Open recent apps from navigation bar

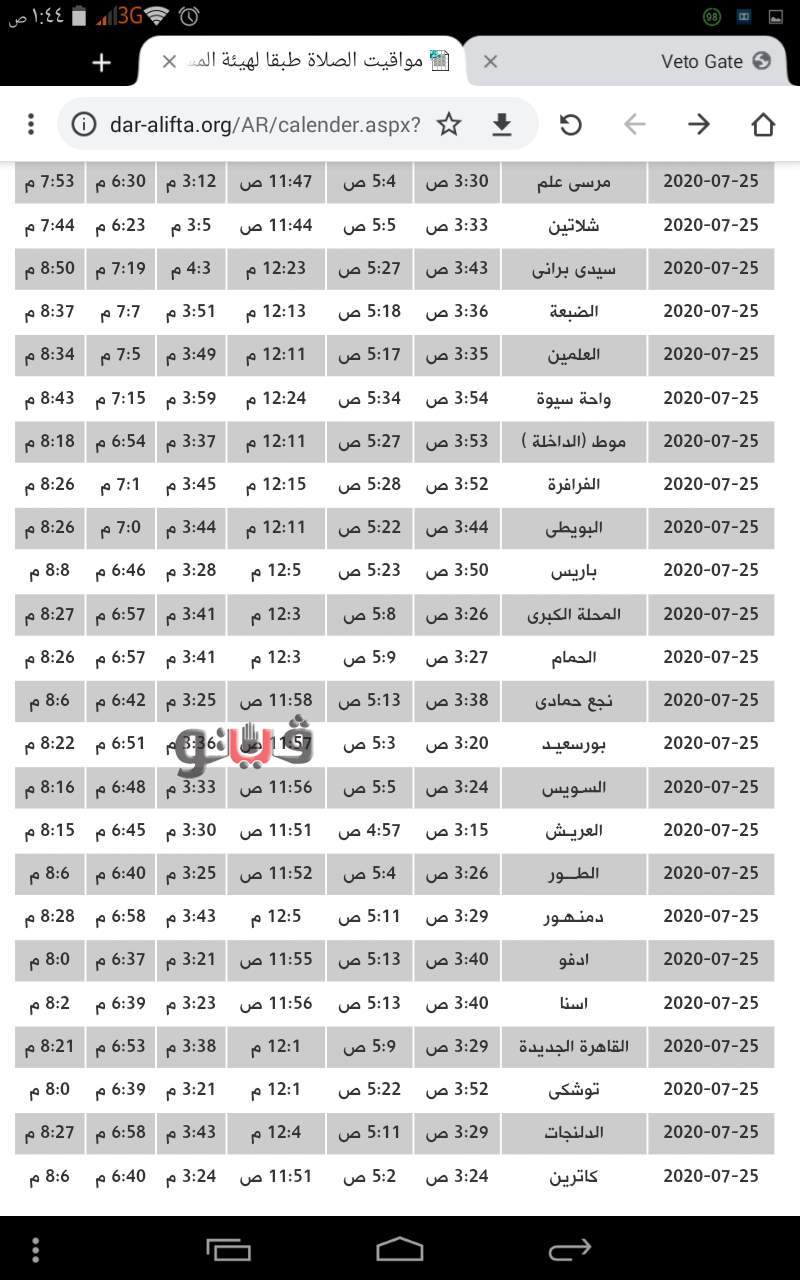click(229, 1249)
